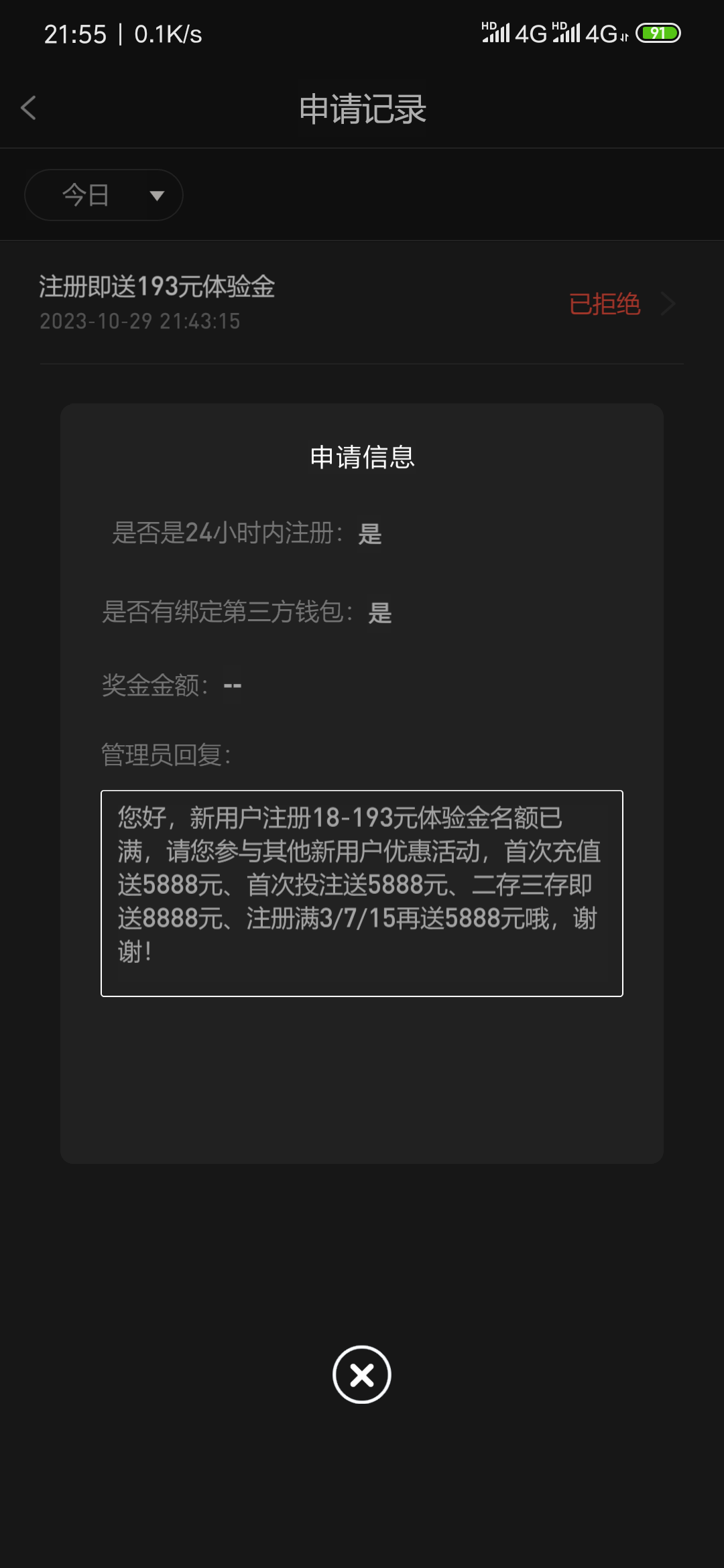The height and width of the screenshot is (1568, 724).
Task: Tap the downward triangle beside 今日
Action: [156, 196]
